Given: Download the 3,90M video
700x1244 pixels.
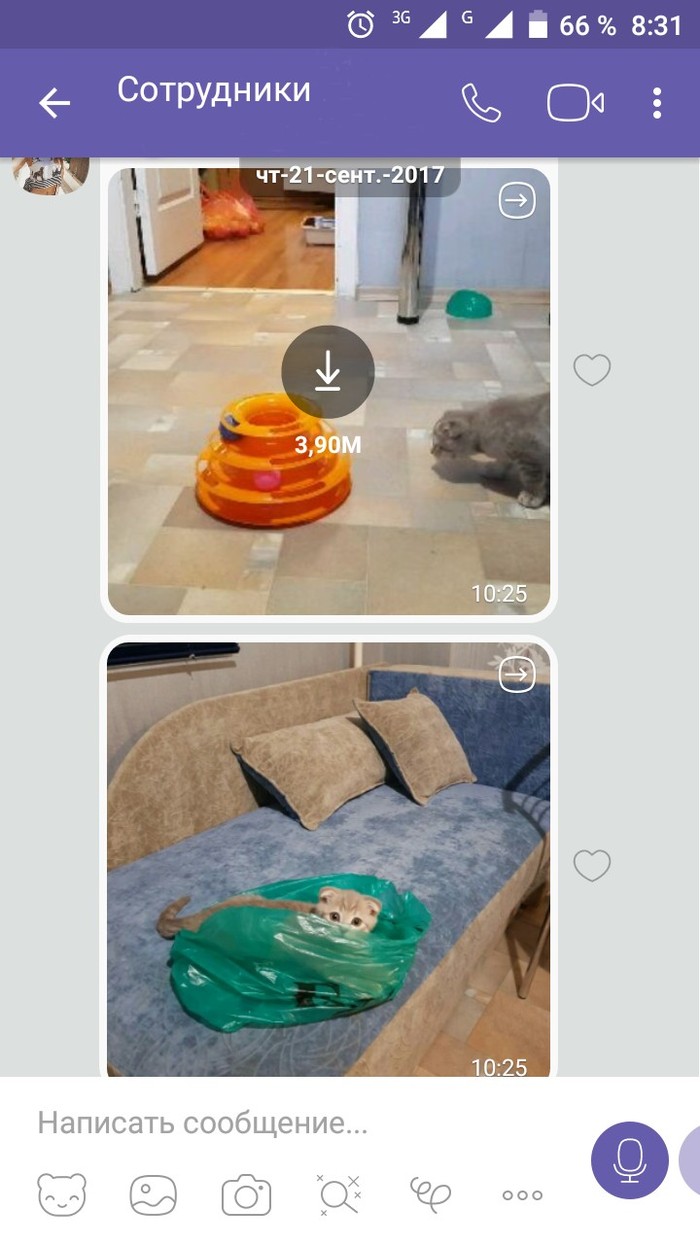Looking at the screenshot, I should pos(328,372).
